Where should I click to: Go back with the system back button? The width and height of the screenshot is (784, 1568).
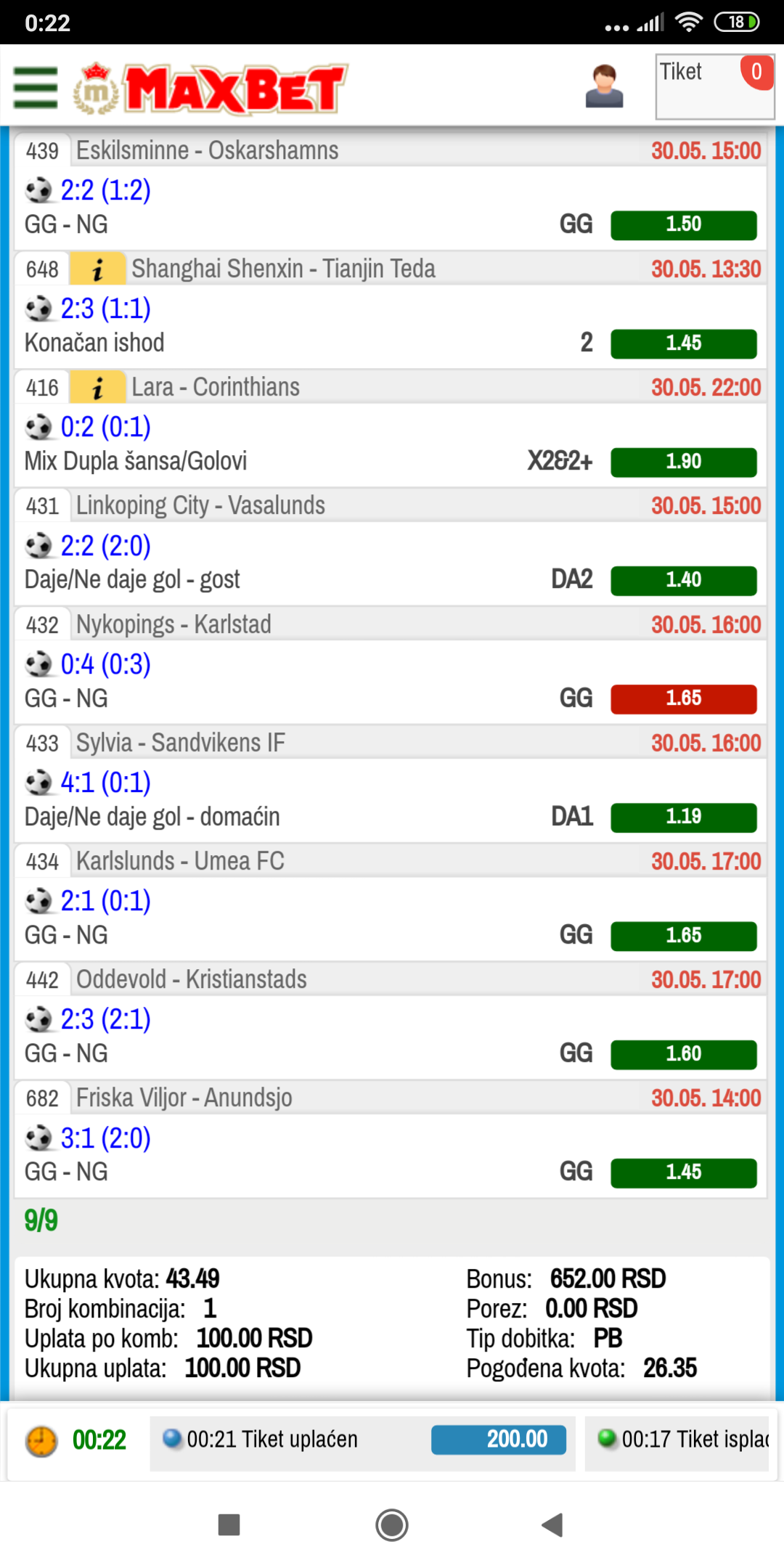pos(552,1525)
